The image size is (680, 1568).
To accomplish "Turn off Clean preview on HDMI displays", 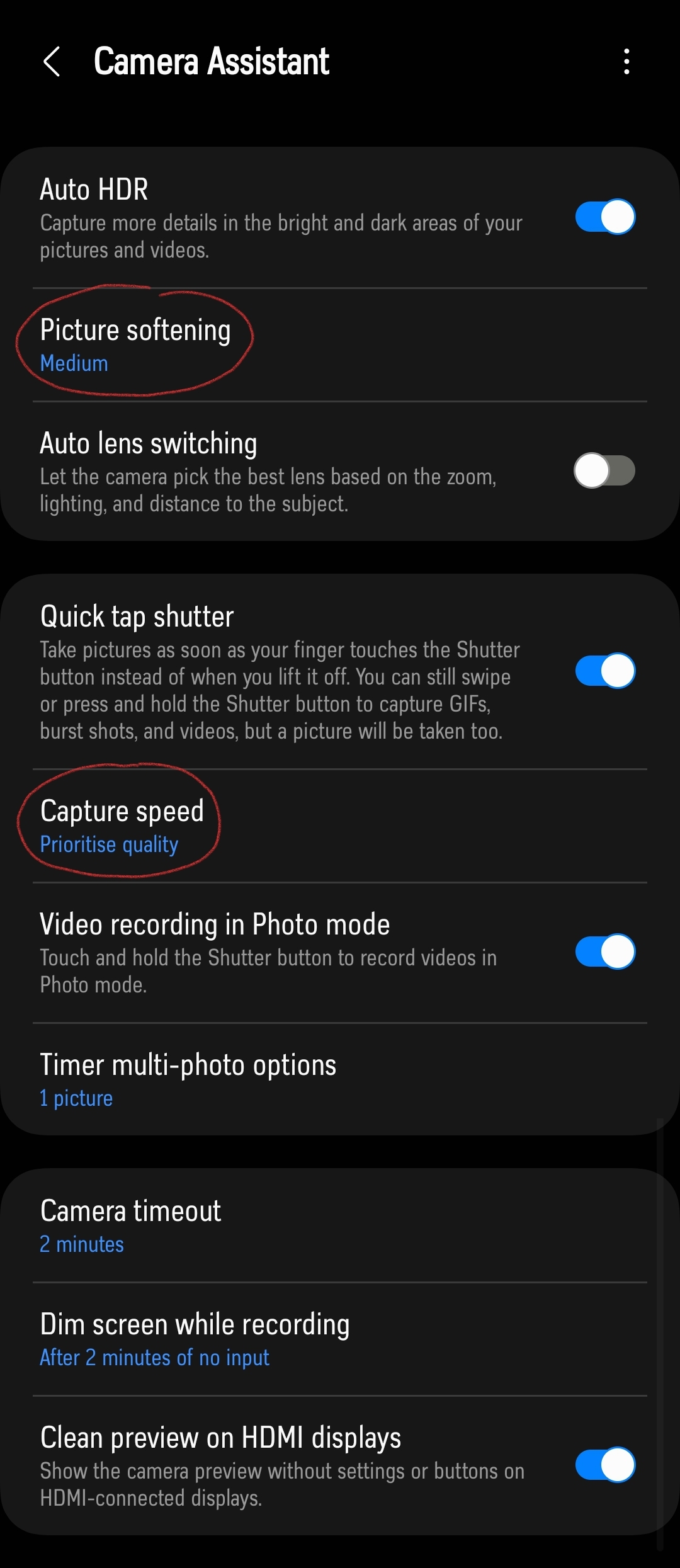I will tap(604, 1465).
